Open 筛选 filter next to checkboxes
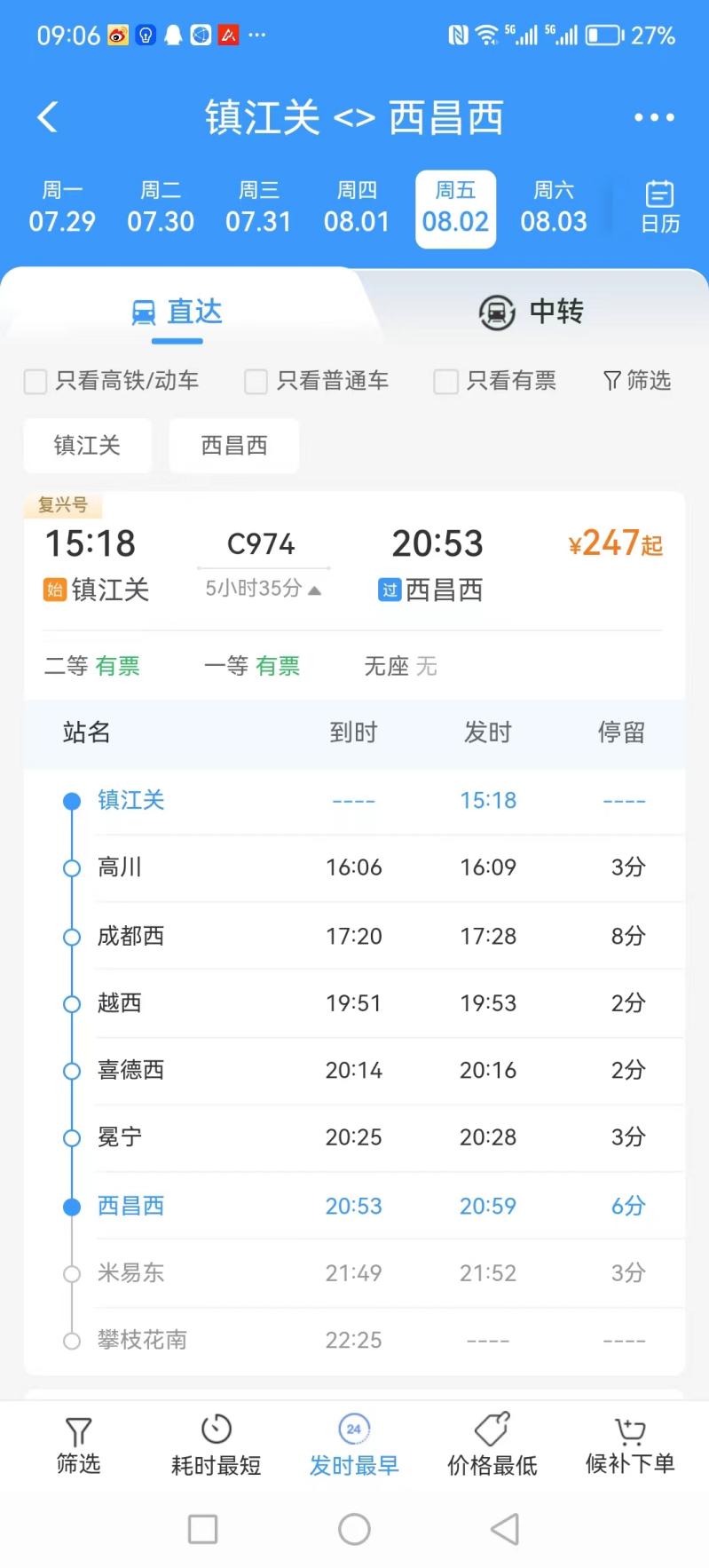 coord(637,381)
